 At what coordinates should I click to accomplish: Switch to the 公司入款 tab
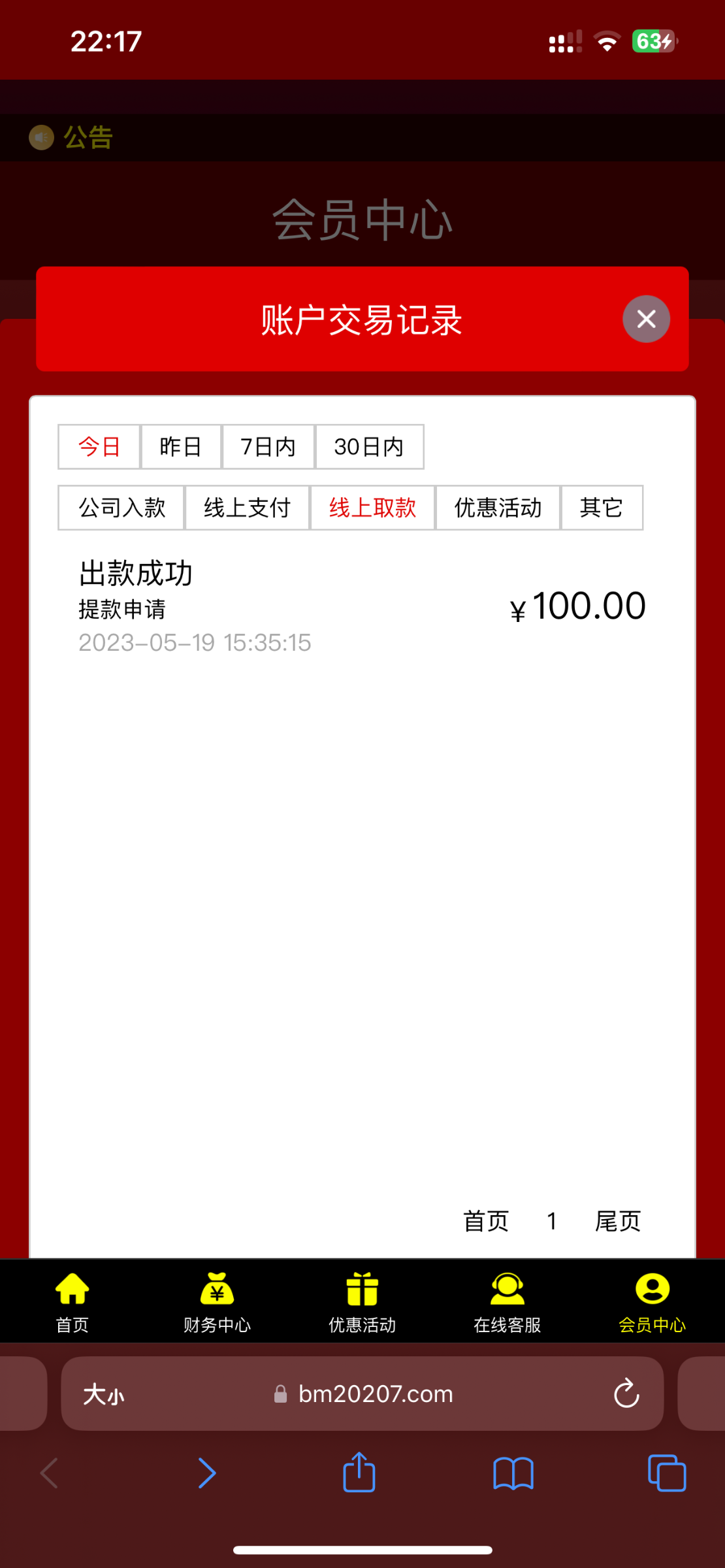click(x=121, y=508)
